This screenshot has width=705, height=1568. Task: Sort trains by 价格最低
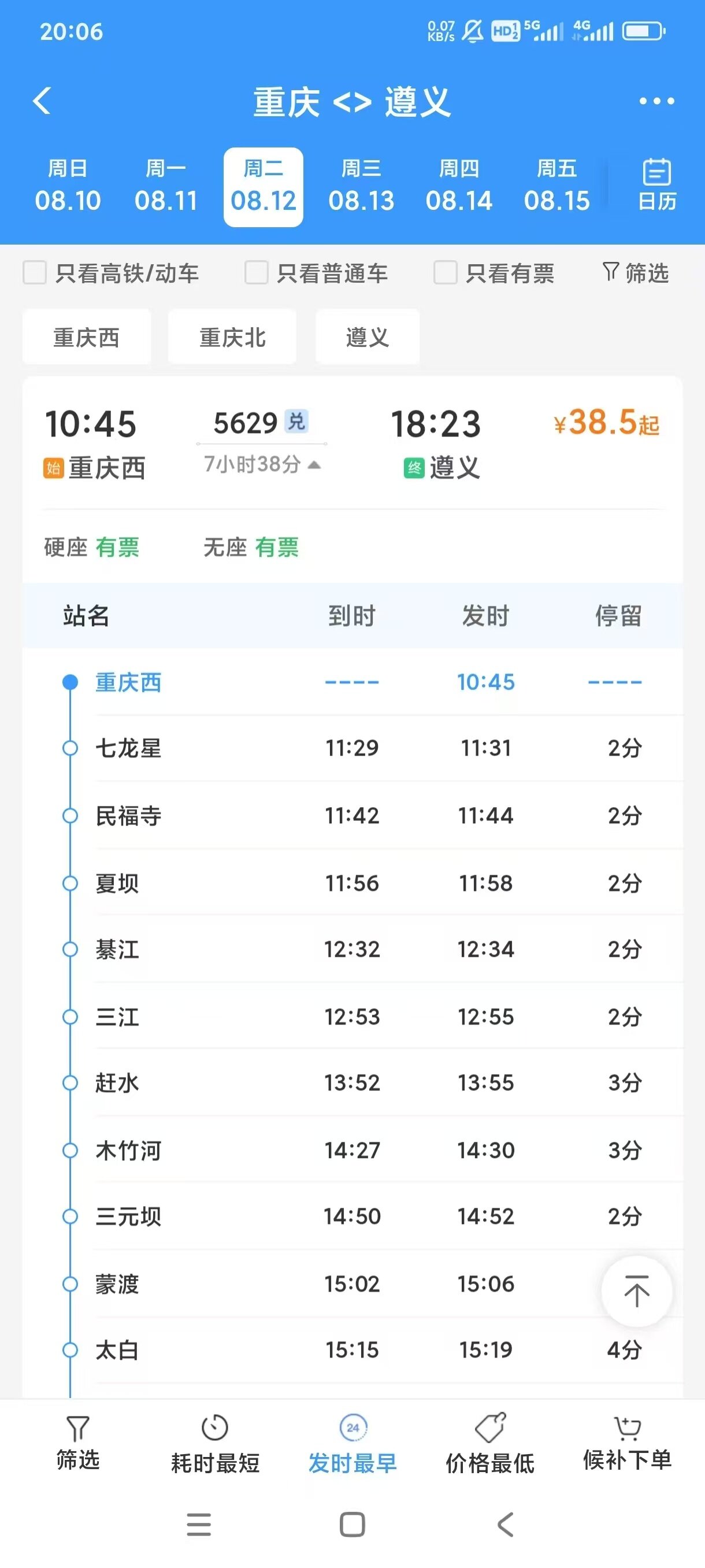[489, 1444]
